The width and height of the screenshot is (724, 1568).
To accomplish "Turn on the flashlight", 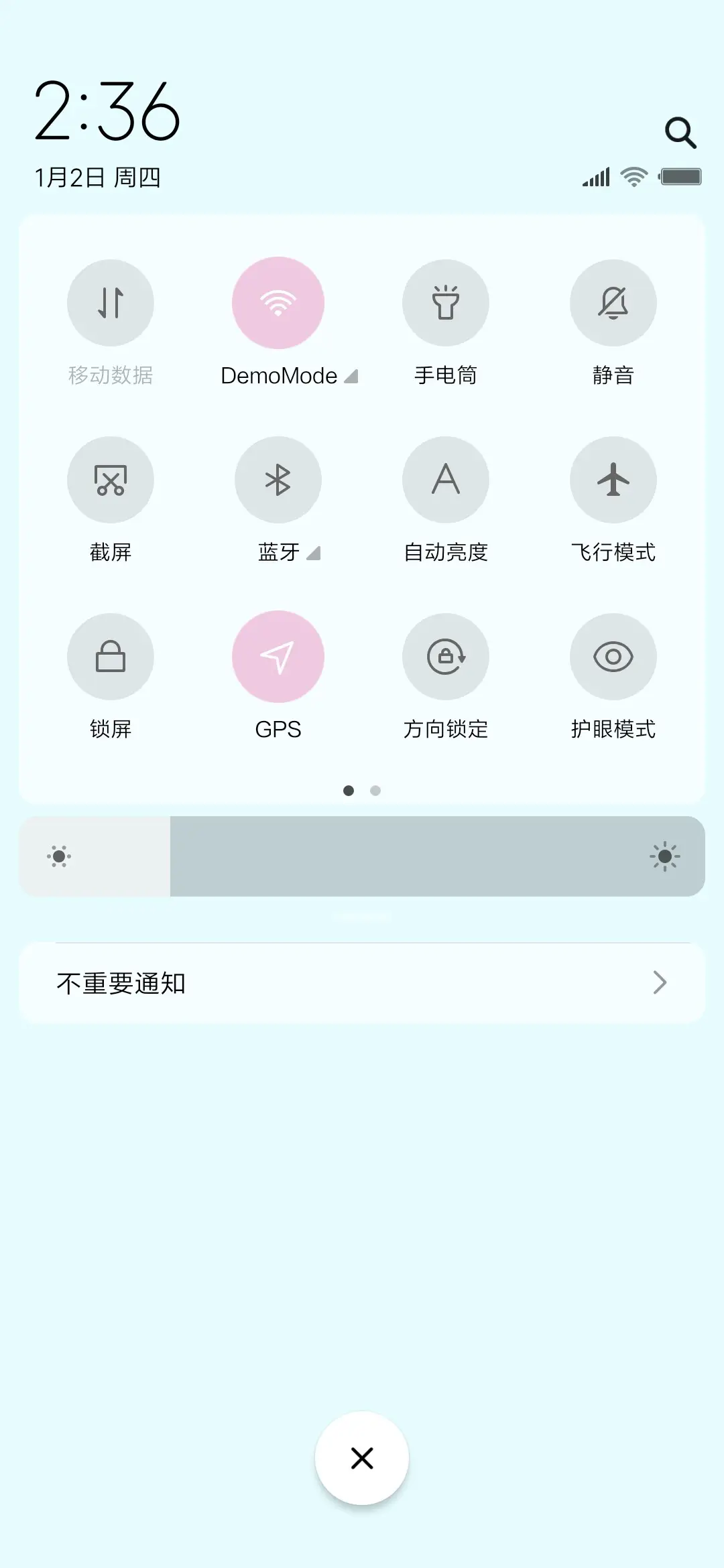I will pyautogui.click(x=446, y=303).
